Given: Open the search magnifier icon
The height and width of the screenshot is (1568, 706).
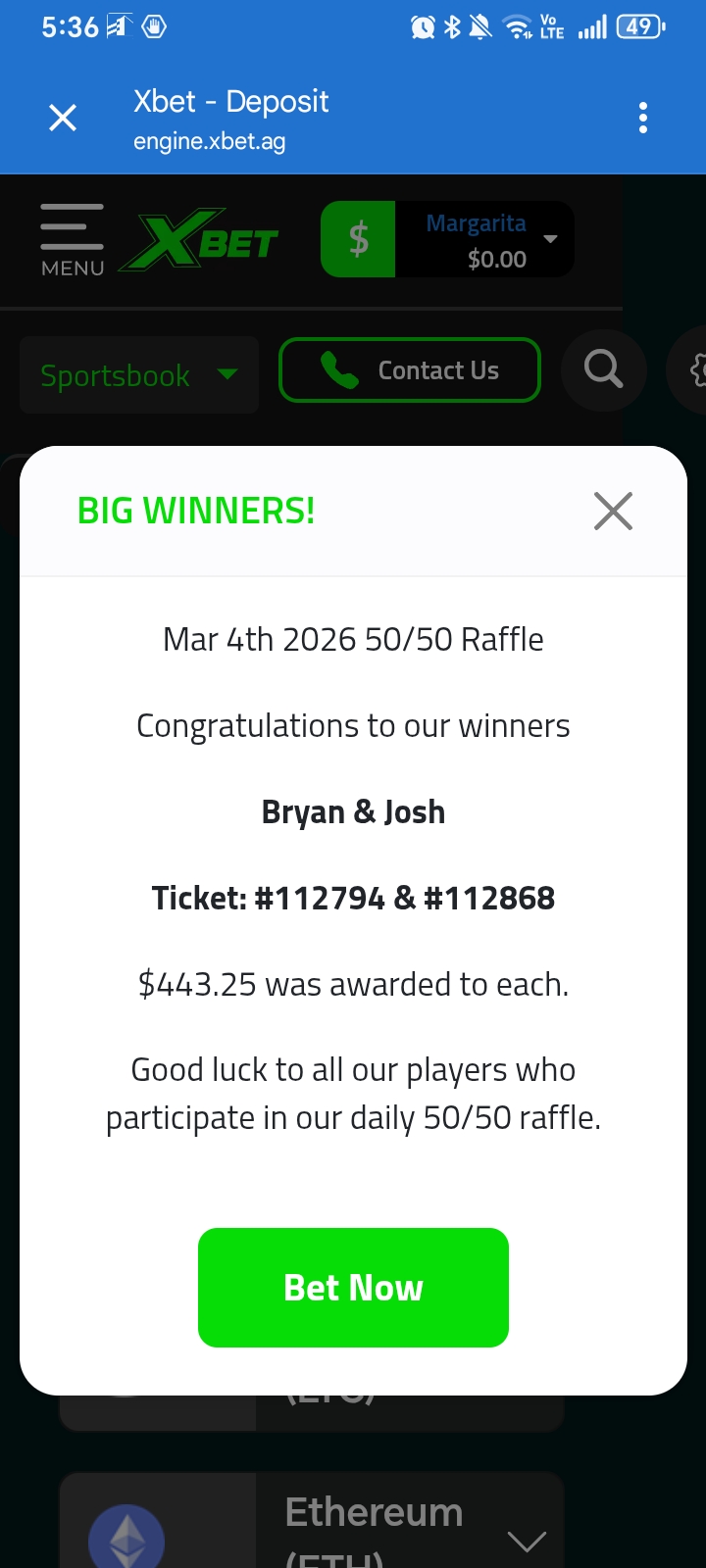Looking at the screenshot, I should coord(603,370).
